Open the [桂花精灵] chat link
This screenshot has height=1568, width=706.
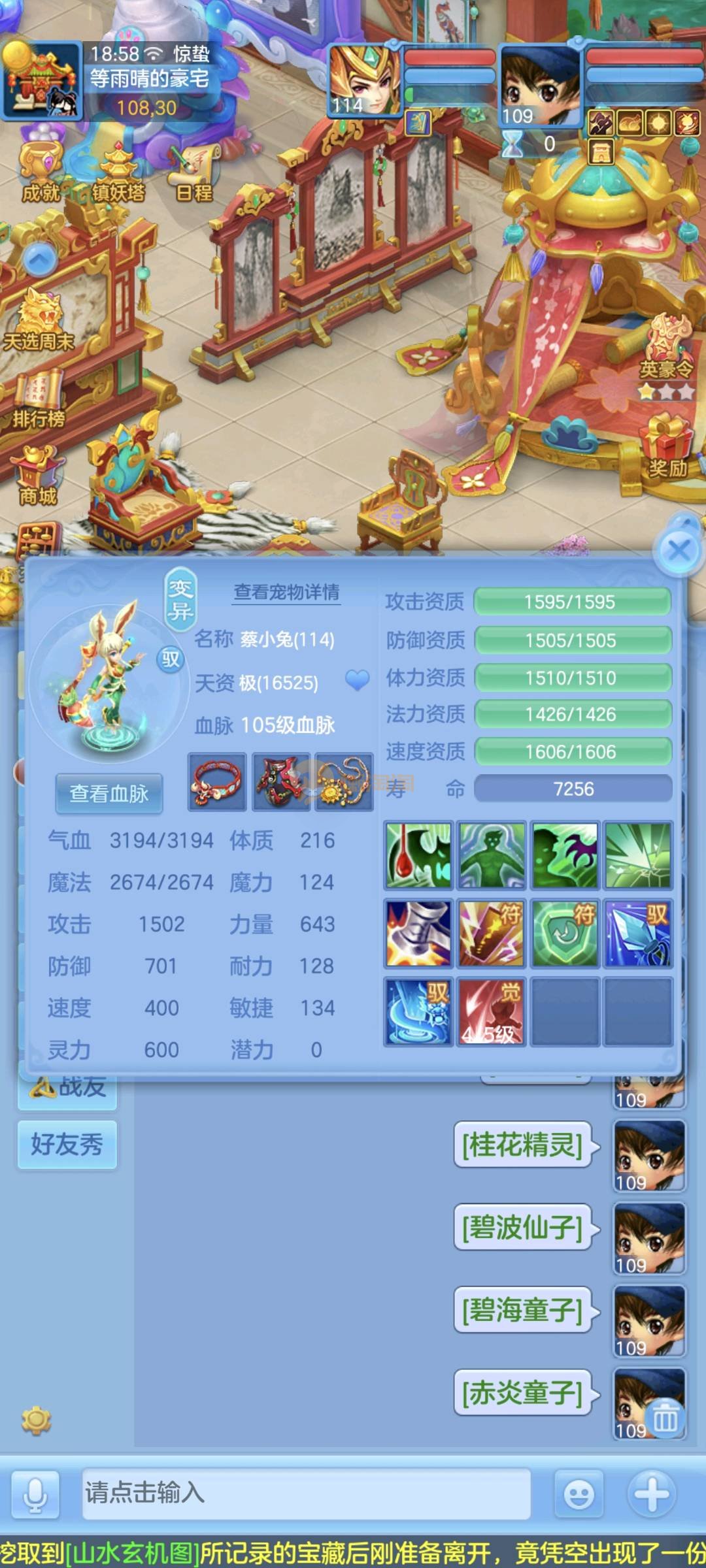pyautogui.click(x=522, y=1145)
